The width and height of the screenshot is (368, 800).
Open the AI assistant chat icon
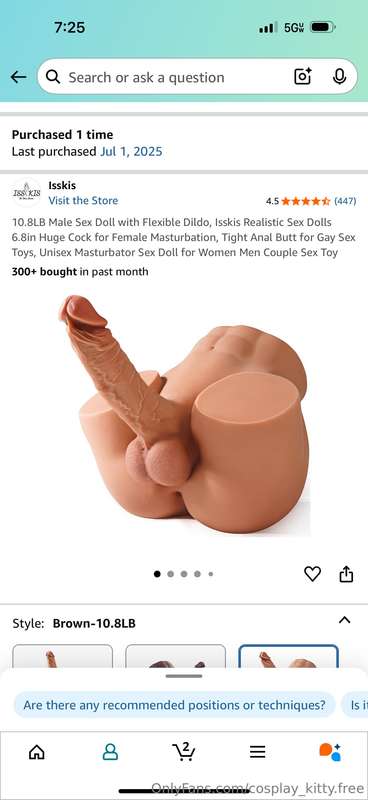coord(330,752)
